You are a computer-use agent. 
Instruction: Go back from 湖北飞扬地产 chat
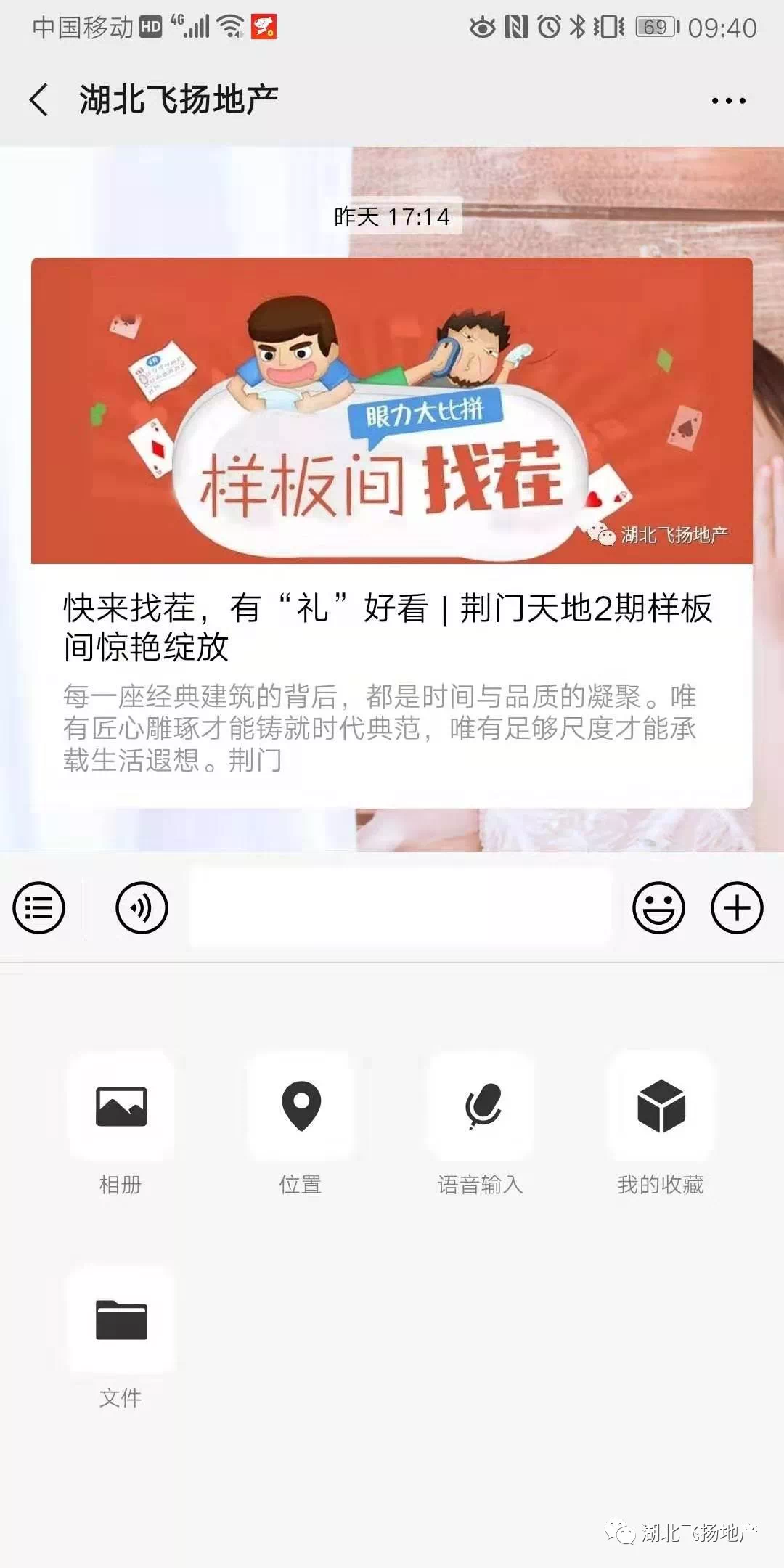(40, 100)
